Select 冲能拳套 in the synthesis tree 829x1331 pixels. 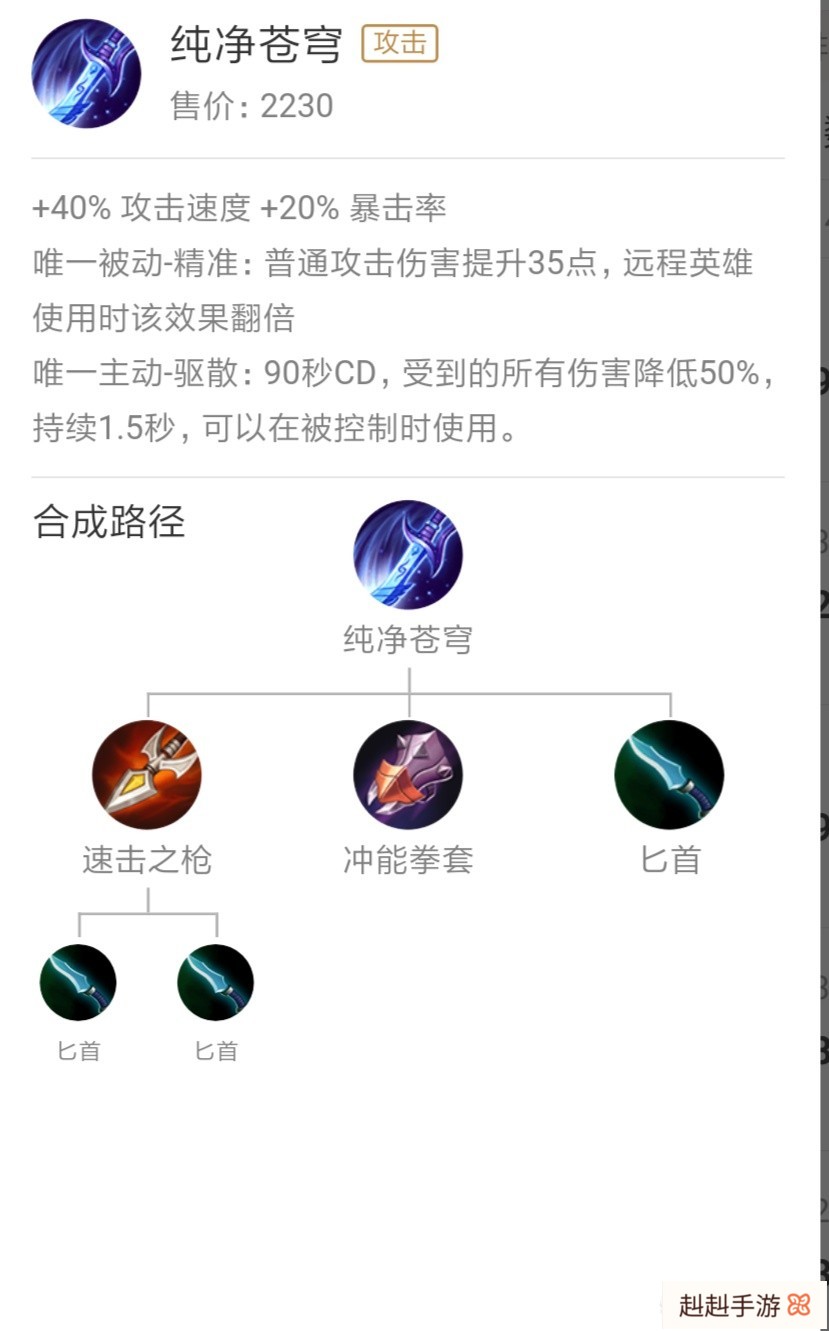point(408,775)
